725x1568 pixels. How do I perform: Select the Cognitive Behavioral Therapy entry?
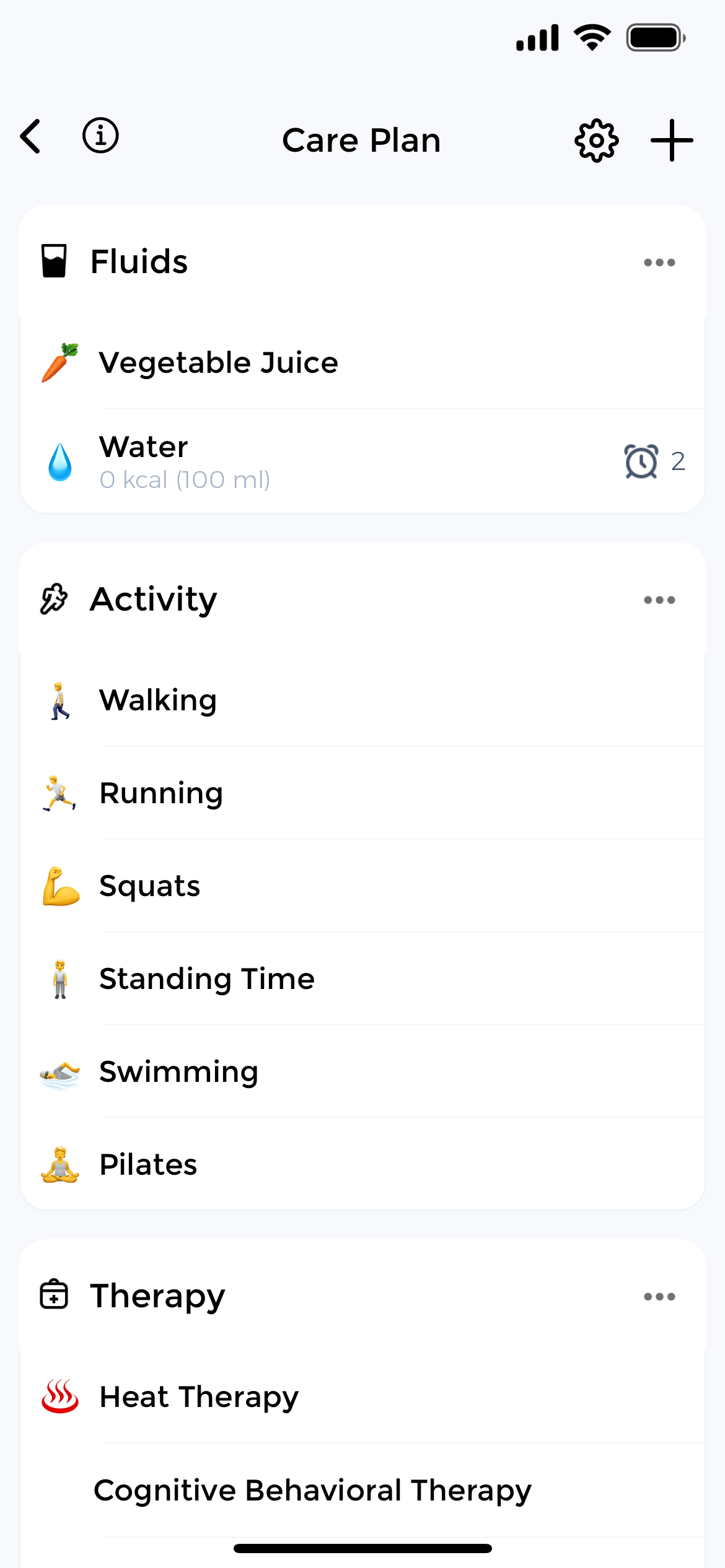click(312, 1490)
